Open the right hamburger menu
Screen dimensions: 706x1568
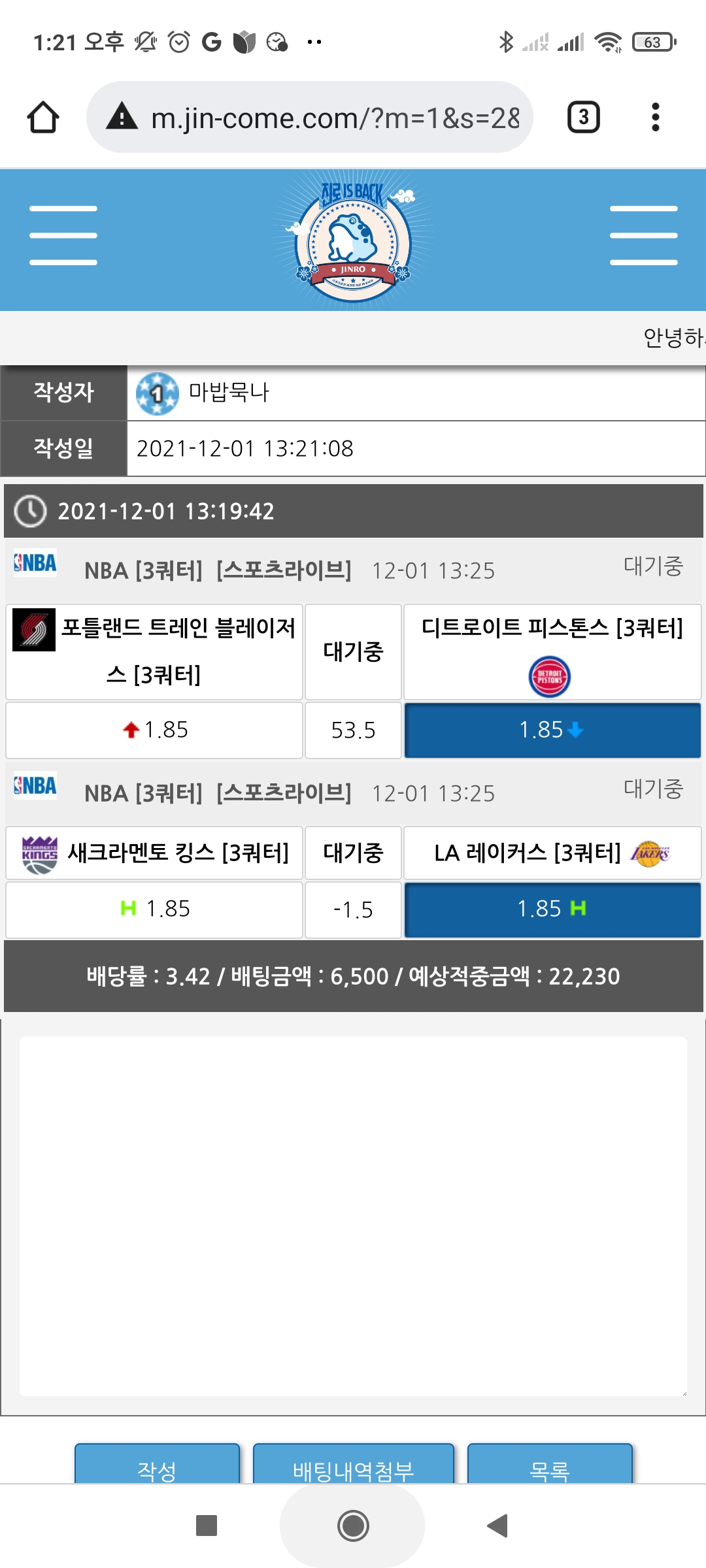pos(643,236)
